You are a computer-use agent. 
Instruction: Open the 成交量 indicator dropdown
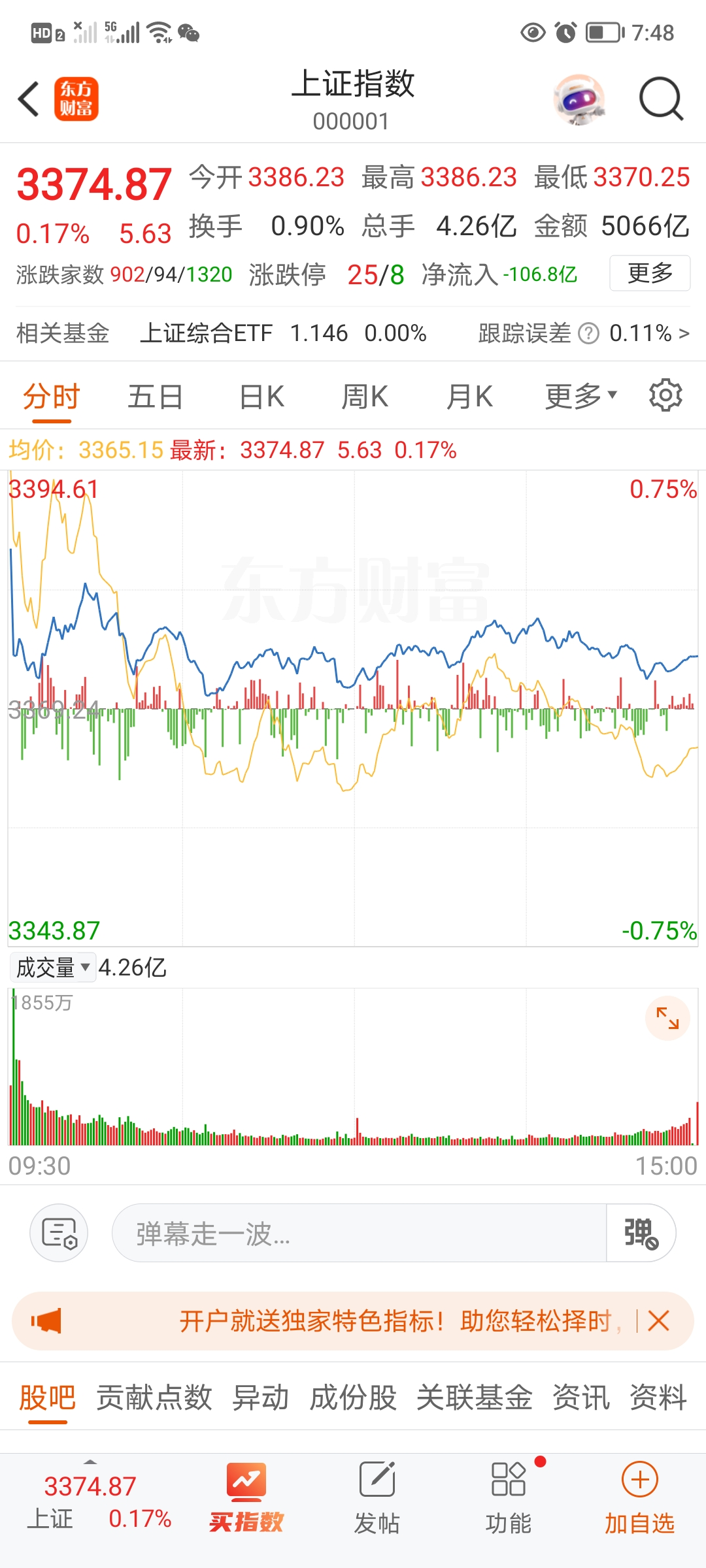52,968
